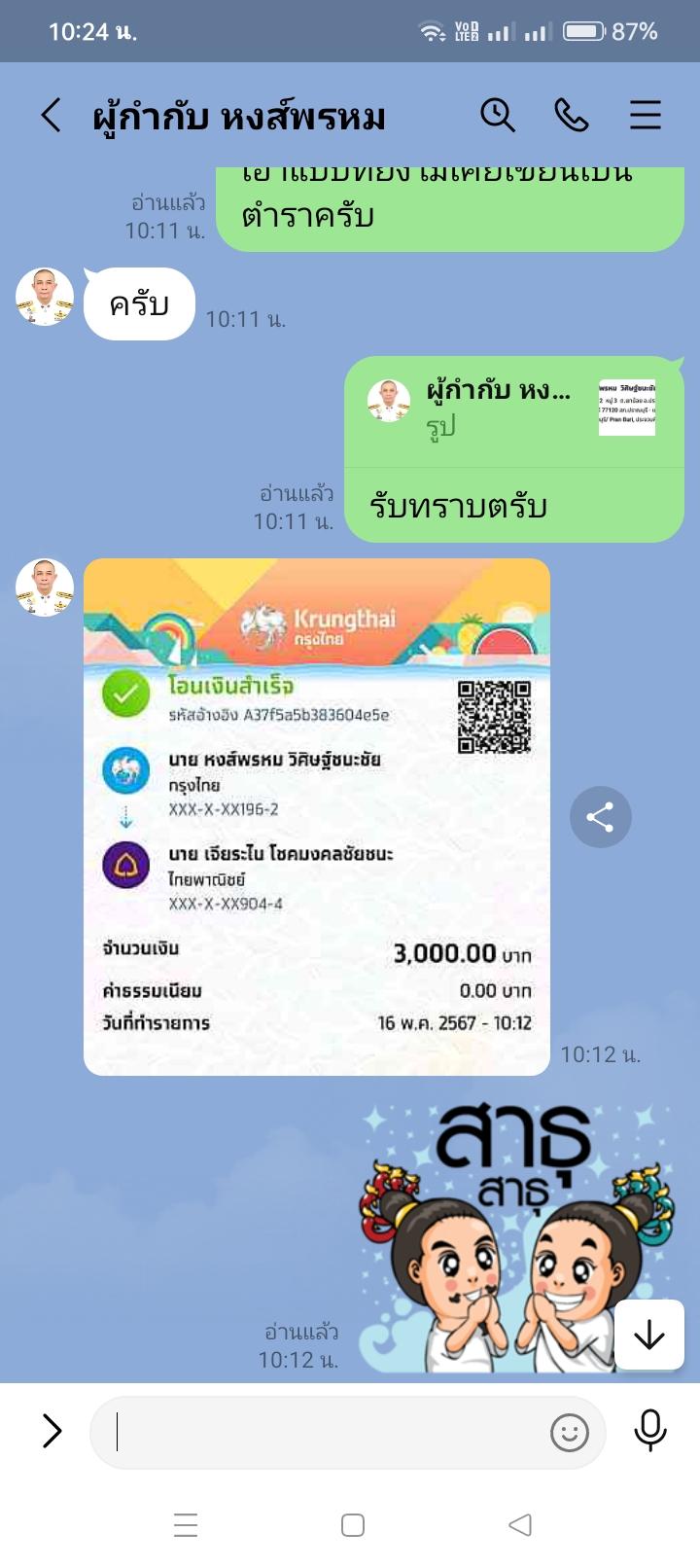Record a voice message

point(649,1431)
